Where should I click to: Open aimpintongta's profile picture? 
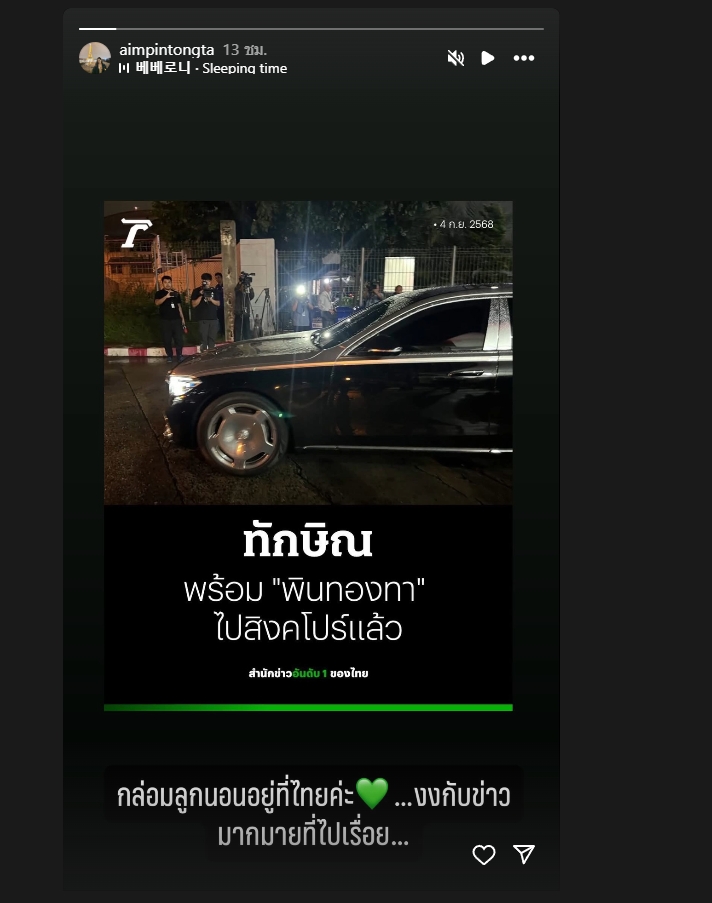pyautogui.click(x=95, y=58)
